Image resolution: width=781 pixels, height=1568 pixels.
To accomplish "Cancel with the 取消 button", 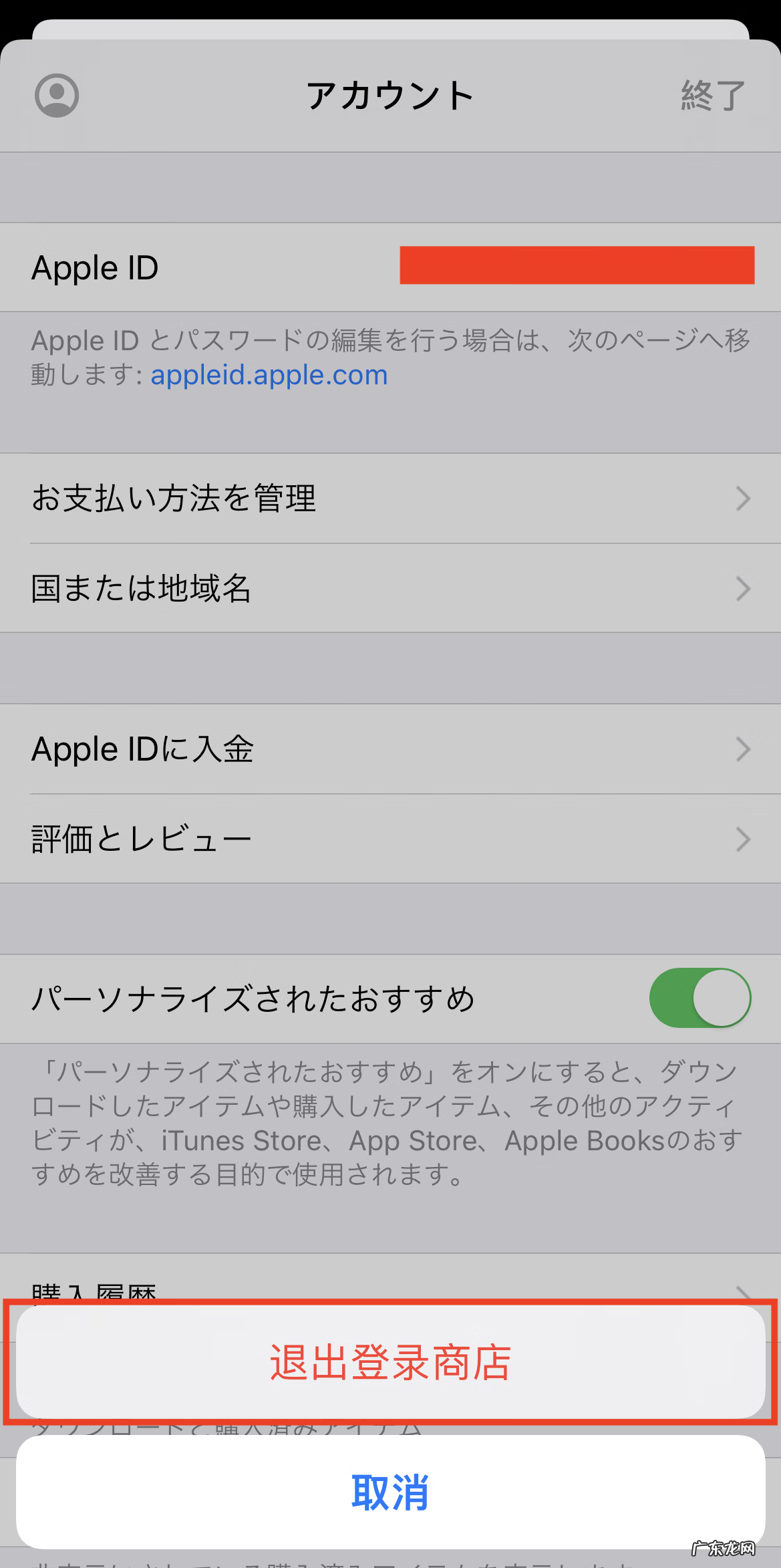I will tap(390, 1491).
